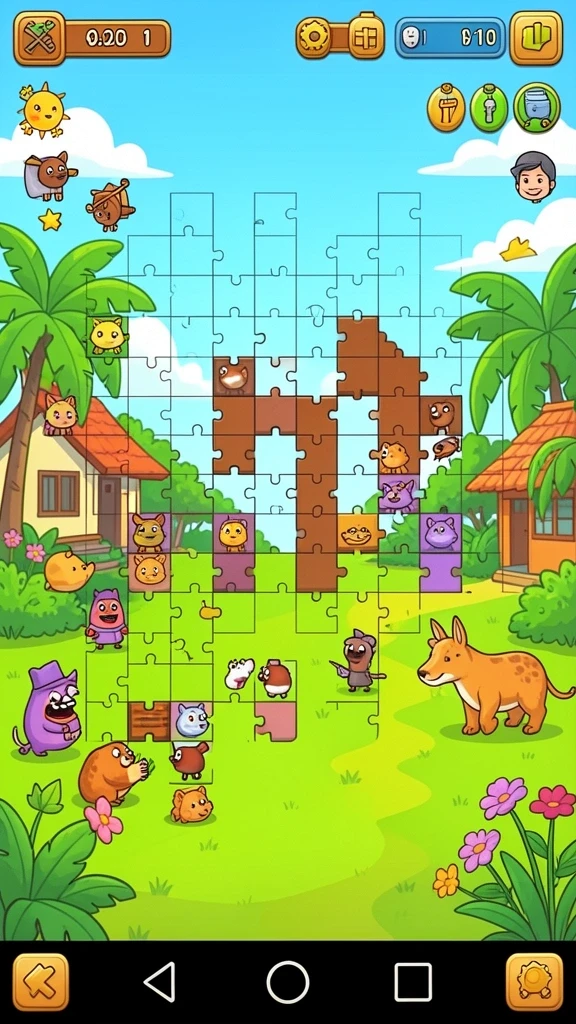
Task: Use the green key power-up
Action: click(489, 108)
